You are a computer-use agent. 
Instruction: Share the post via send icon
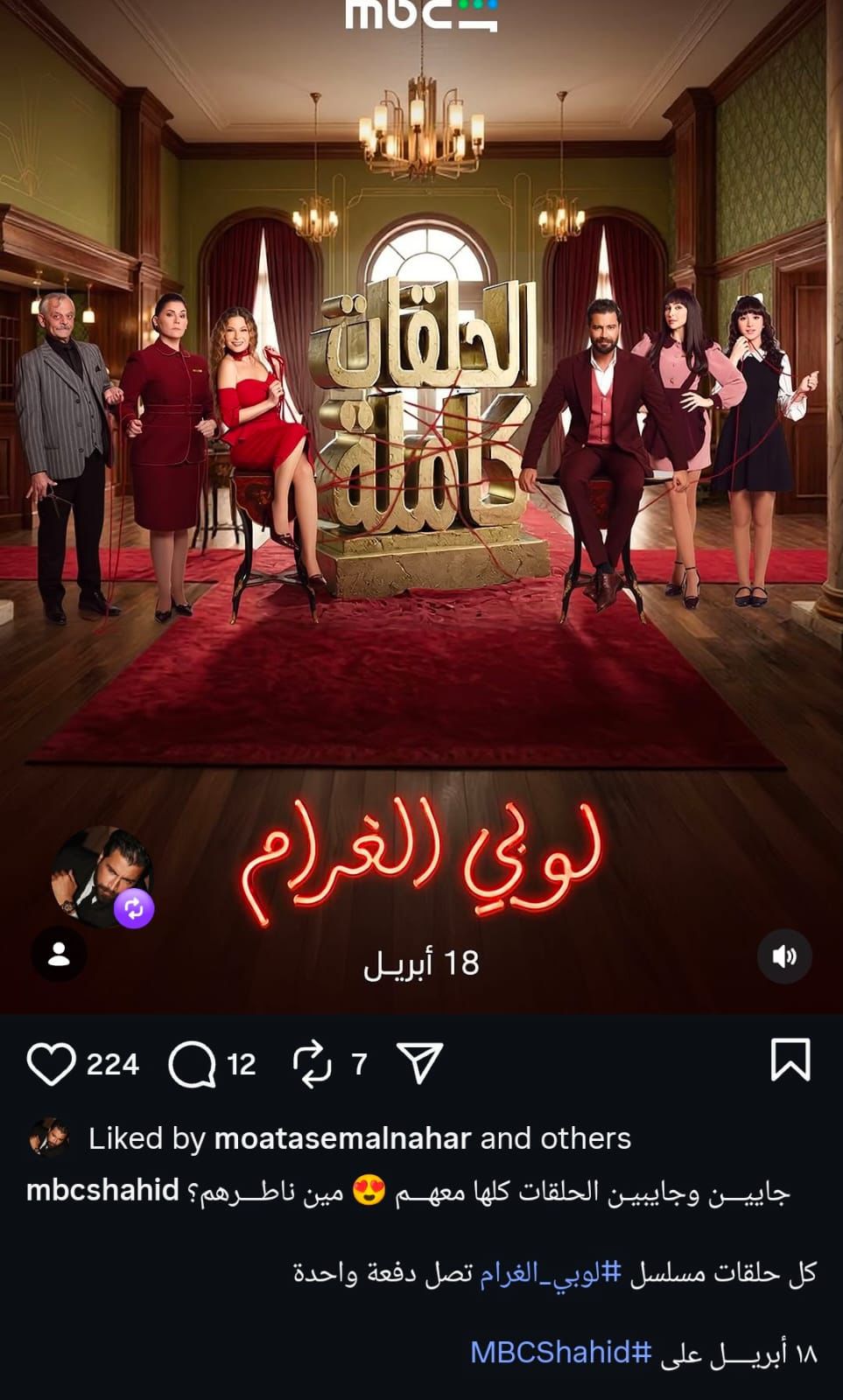419,1063
